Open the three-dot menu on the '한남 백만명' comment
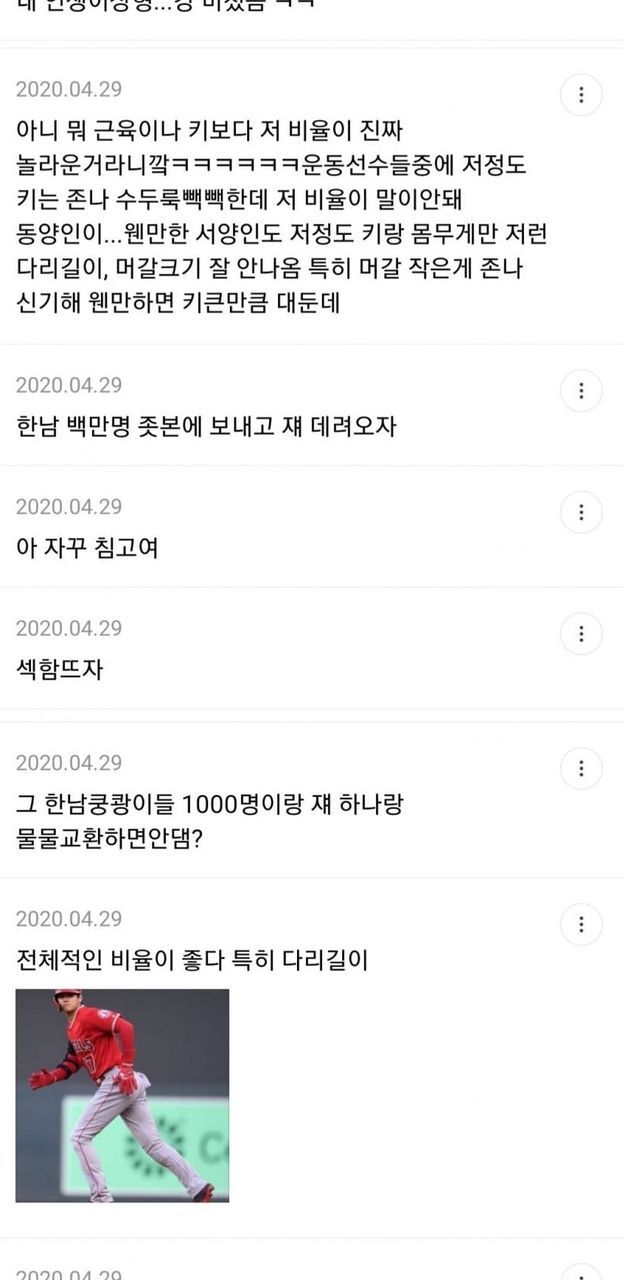 [x=581, y=390]
